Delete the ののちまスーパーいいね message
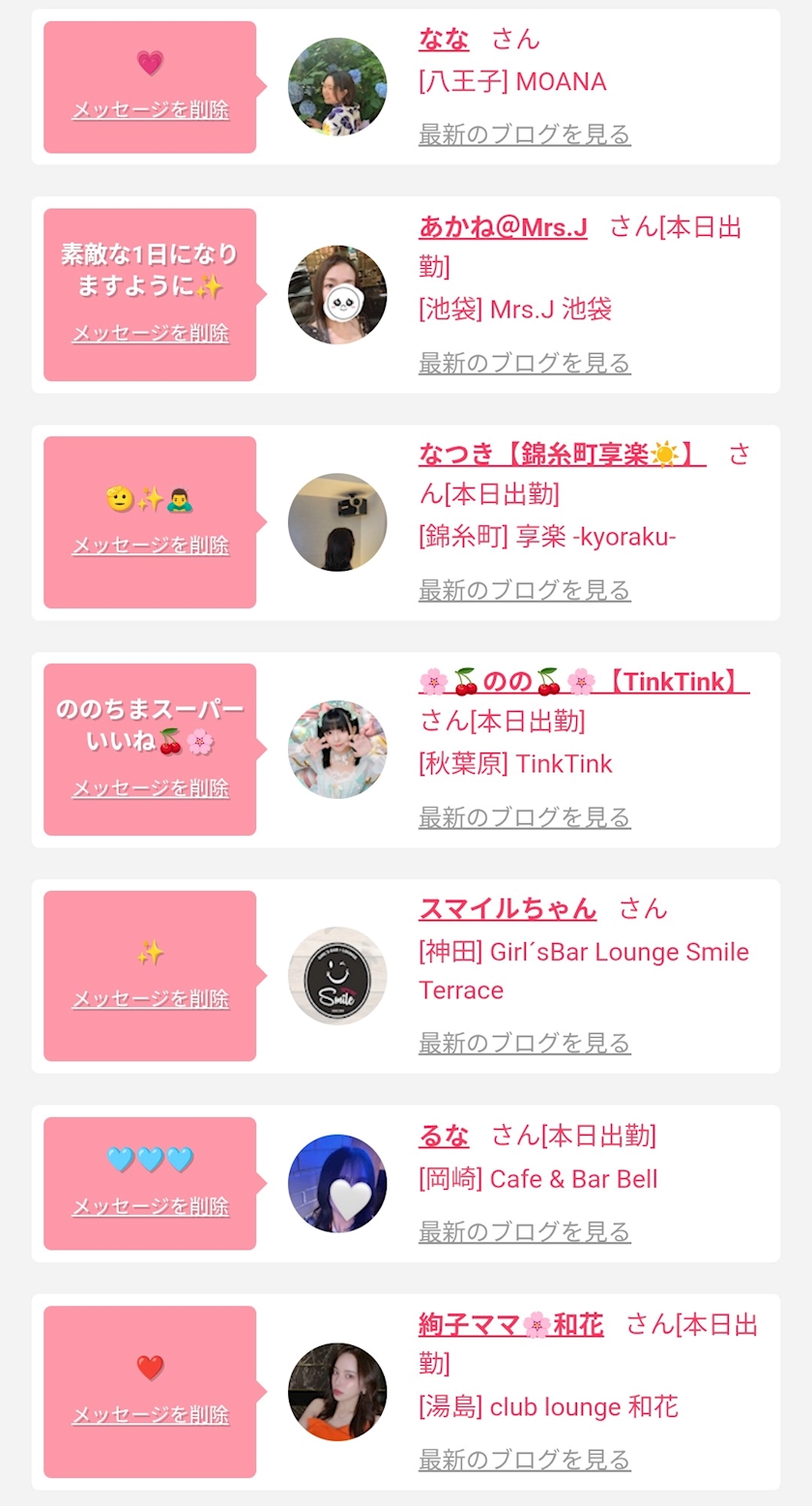Image resolution: width=812 pixels, height=1506 pixels. 150,788
